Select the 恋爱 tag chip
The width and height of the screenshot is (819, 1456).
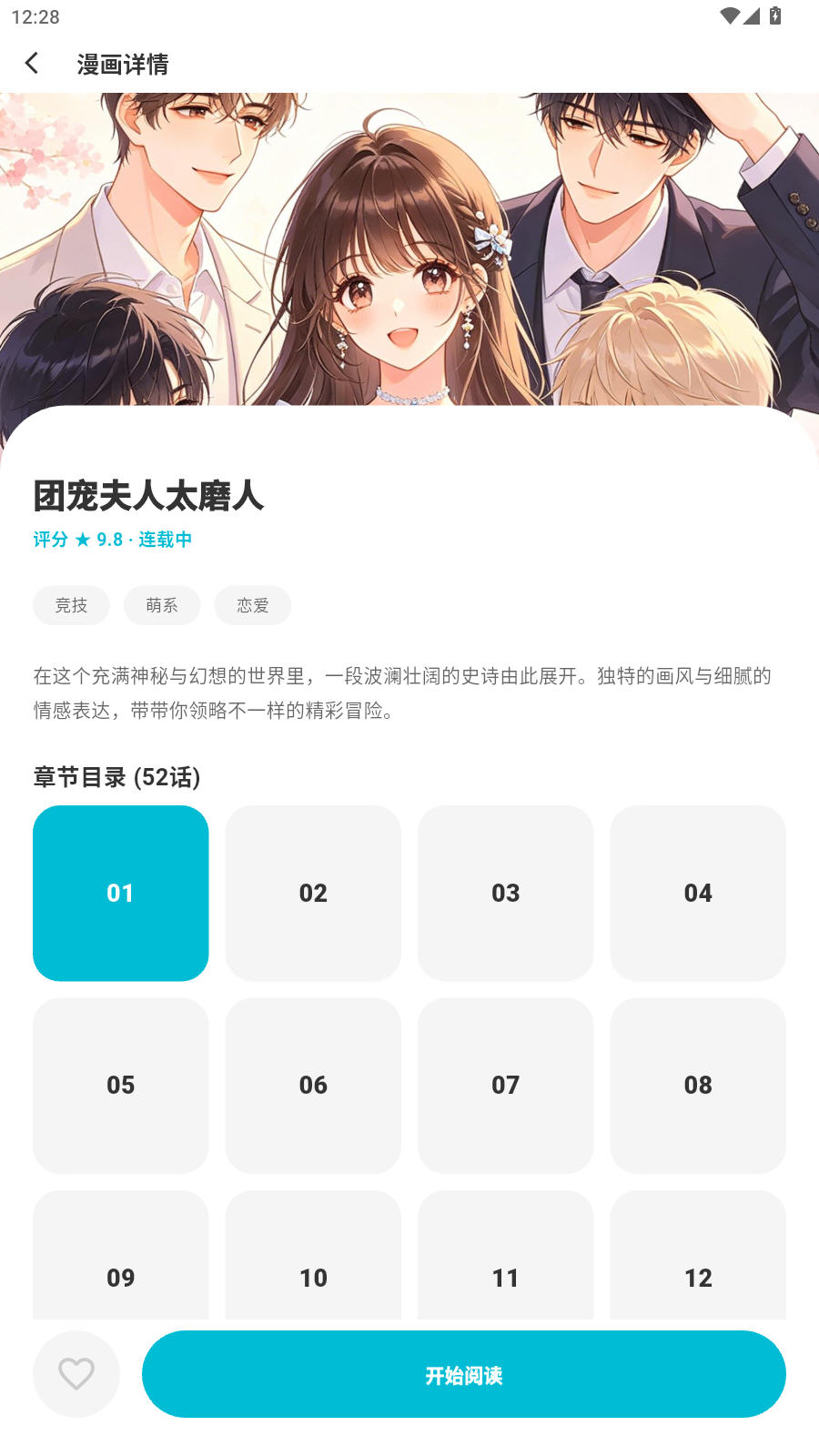[253, 605]
